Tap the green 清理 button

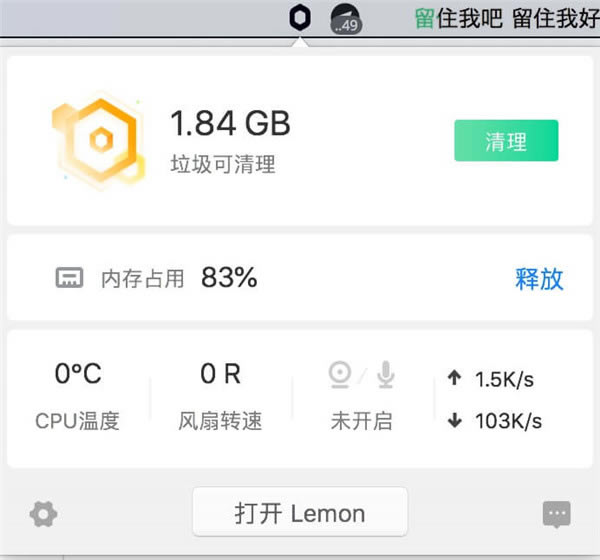506,141
